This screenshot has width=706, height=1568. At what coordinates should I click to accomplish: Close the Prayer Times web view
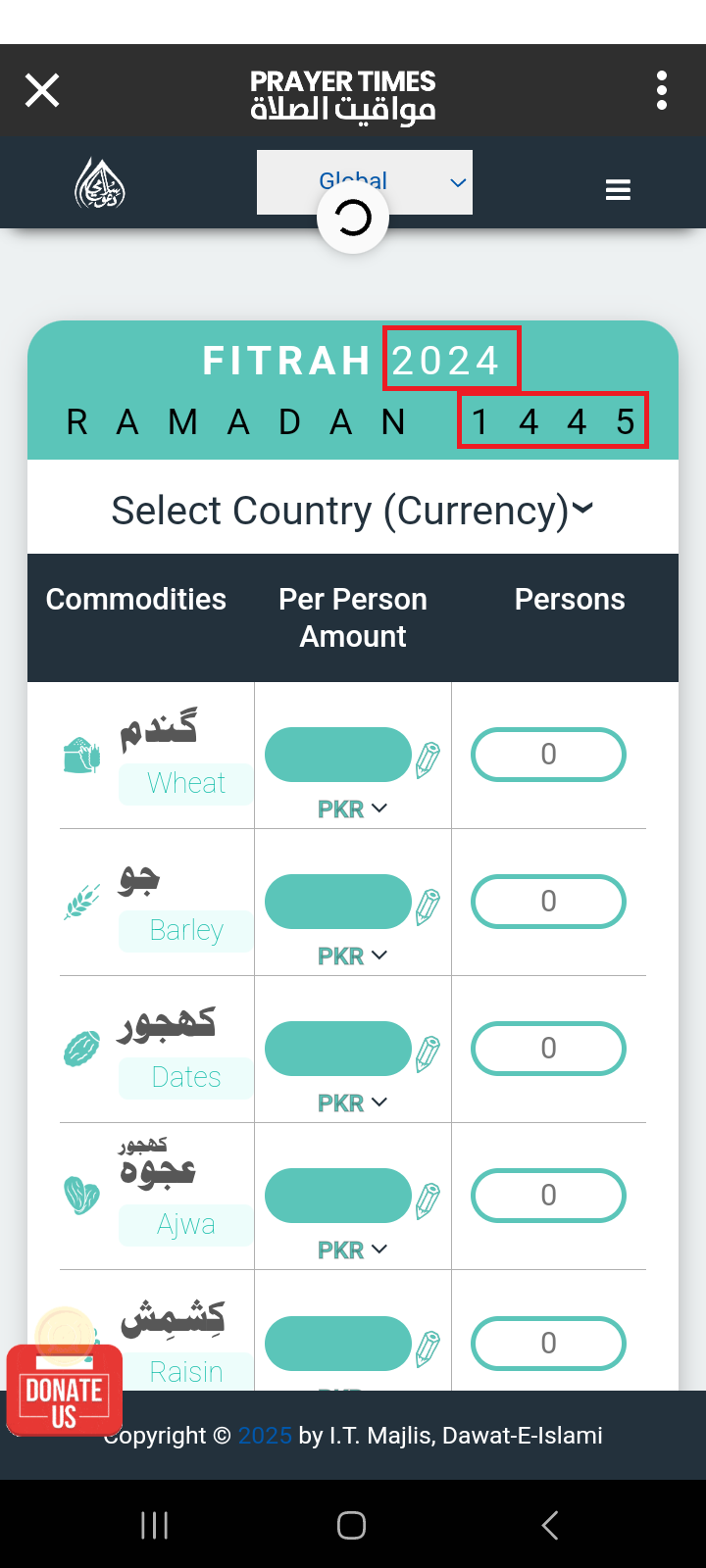(42, 90)
